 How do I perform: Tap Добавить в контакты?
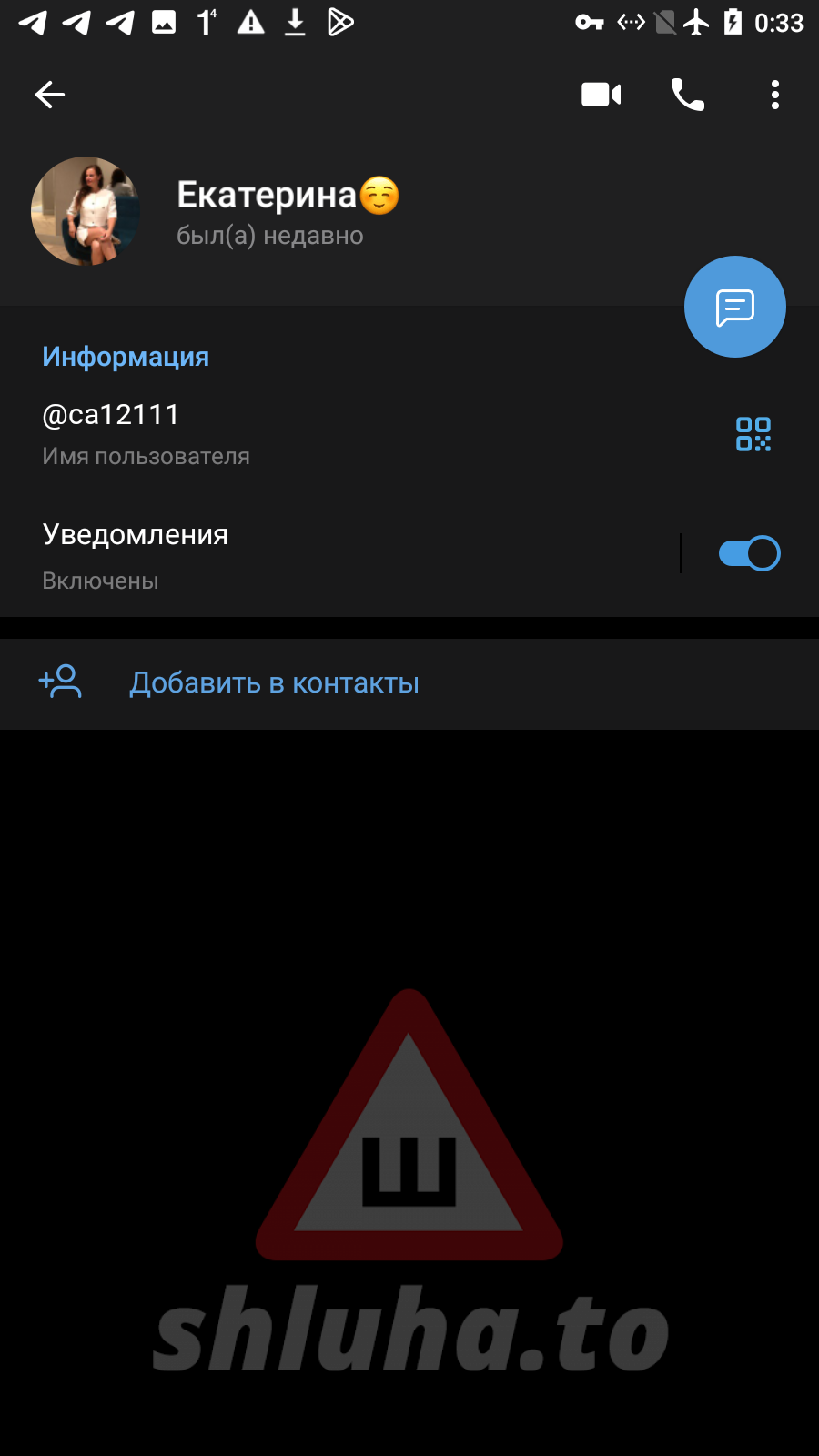pos(274,683)
